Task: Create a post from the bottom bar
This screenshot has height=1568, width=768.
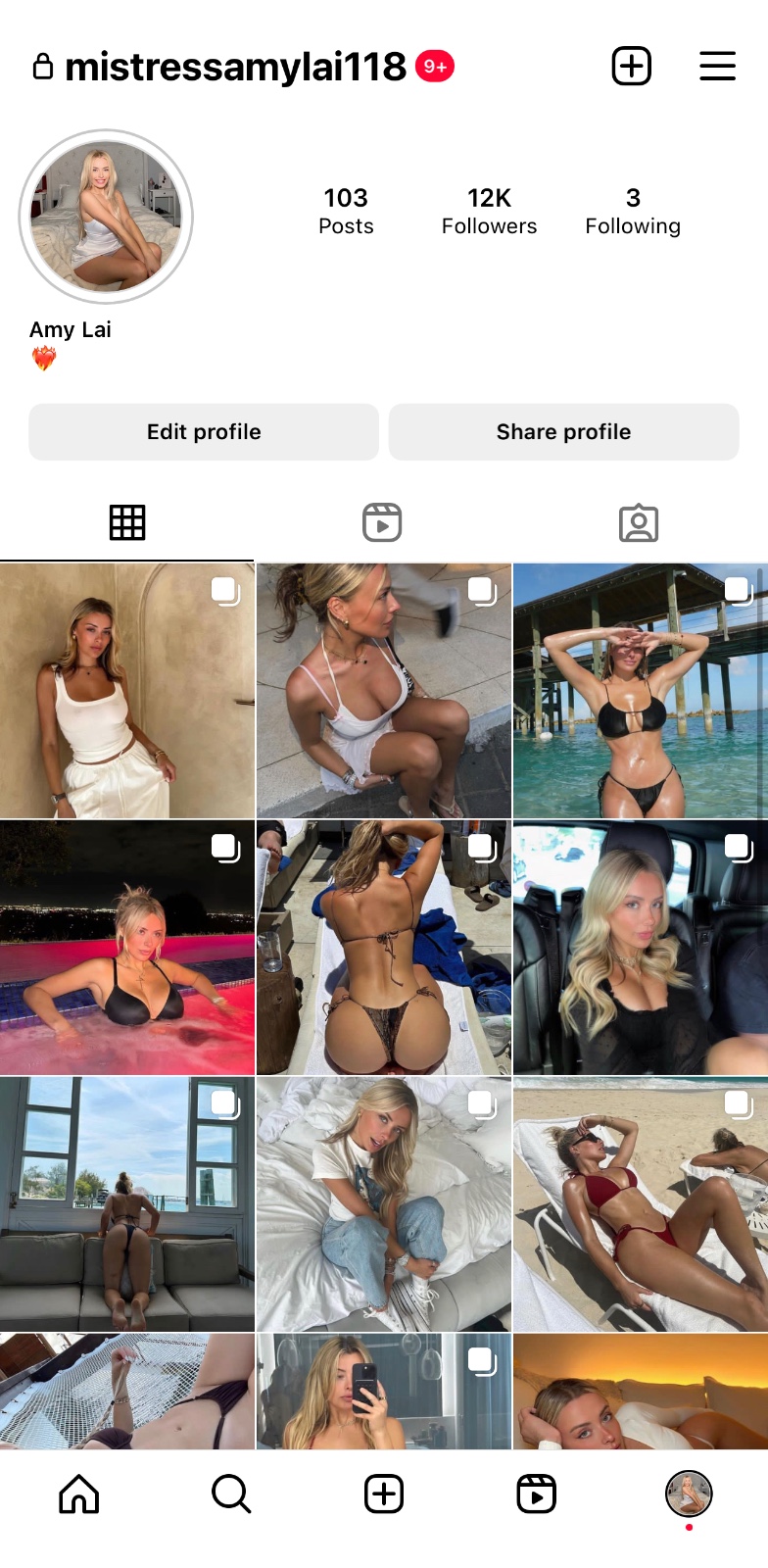Action: point(384,1494)
